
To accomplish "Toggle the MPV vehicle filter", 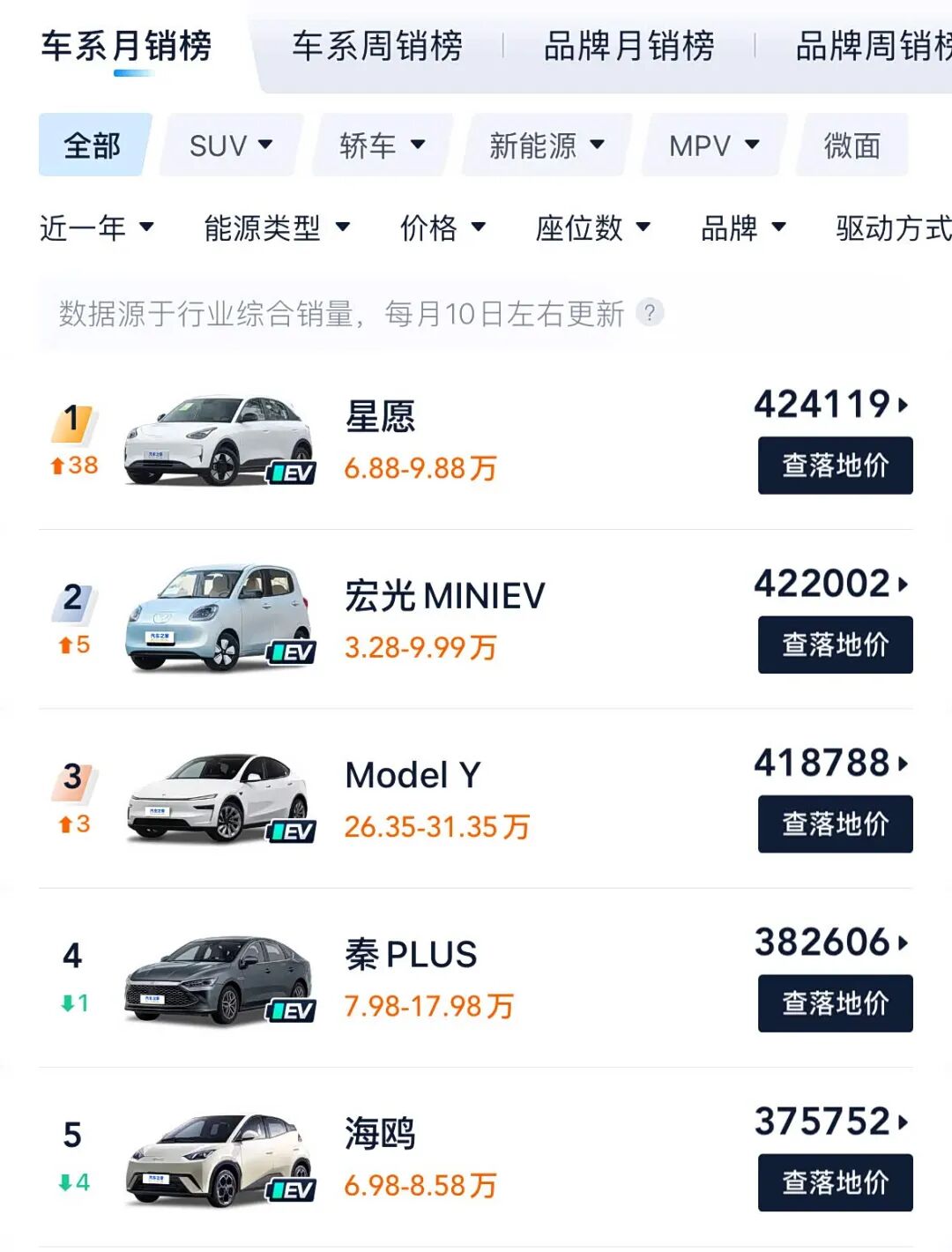I will point(710,145).
